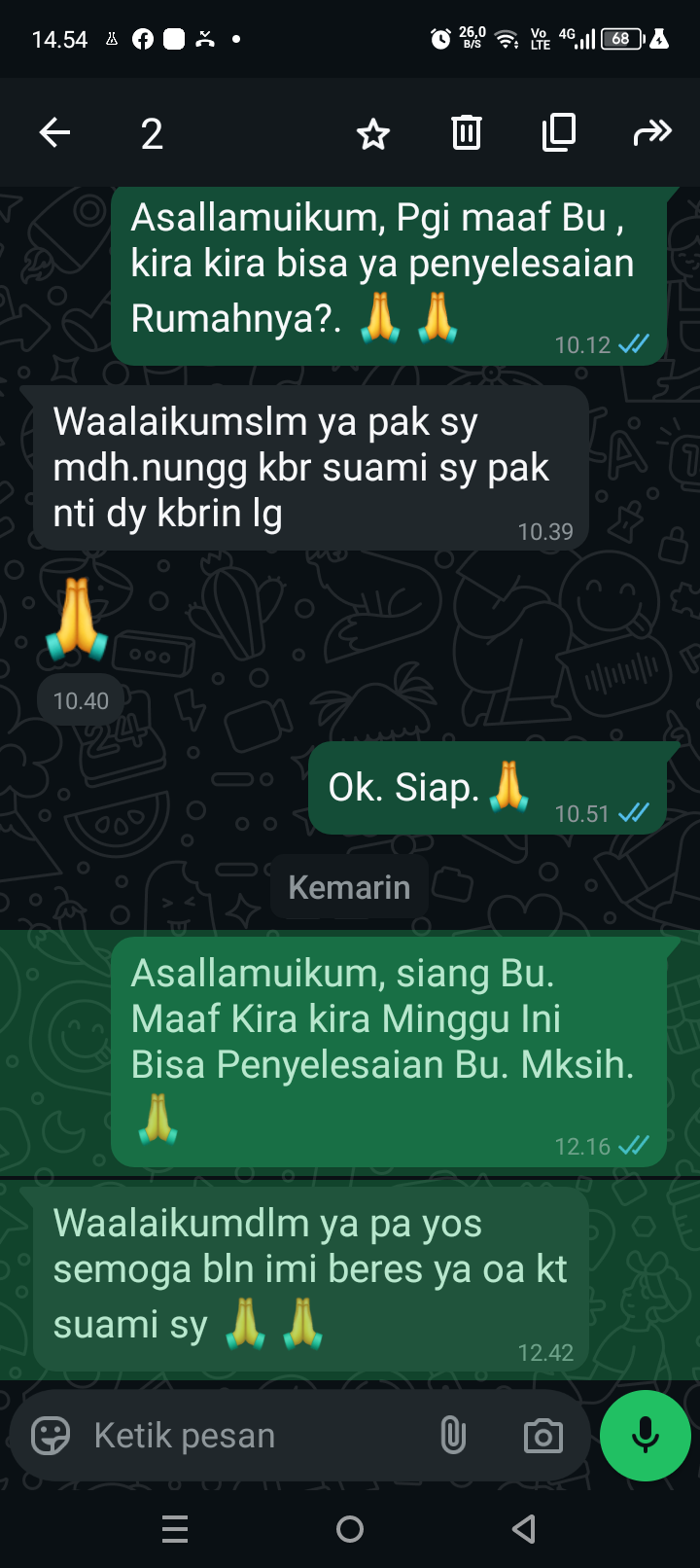Go to the system home screen
This screenshot has height=1568, width=700.
coord(350,1530)
